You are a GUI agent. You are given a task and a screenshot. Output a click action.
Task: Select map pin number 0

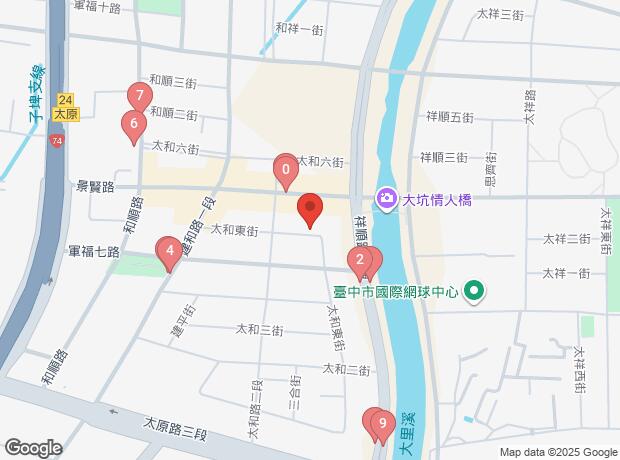coord(286,171)
